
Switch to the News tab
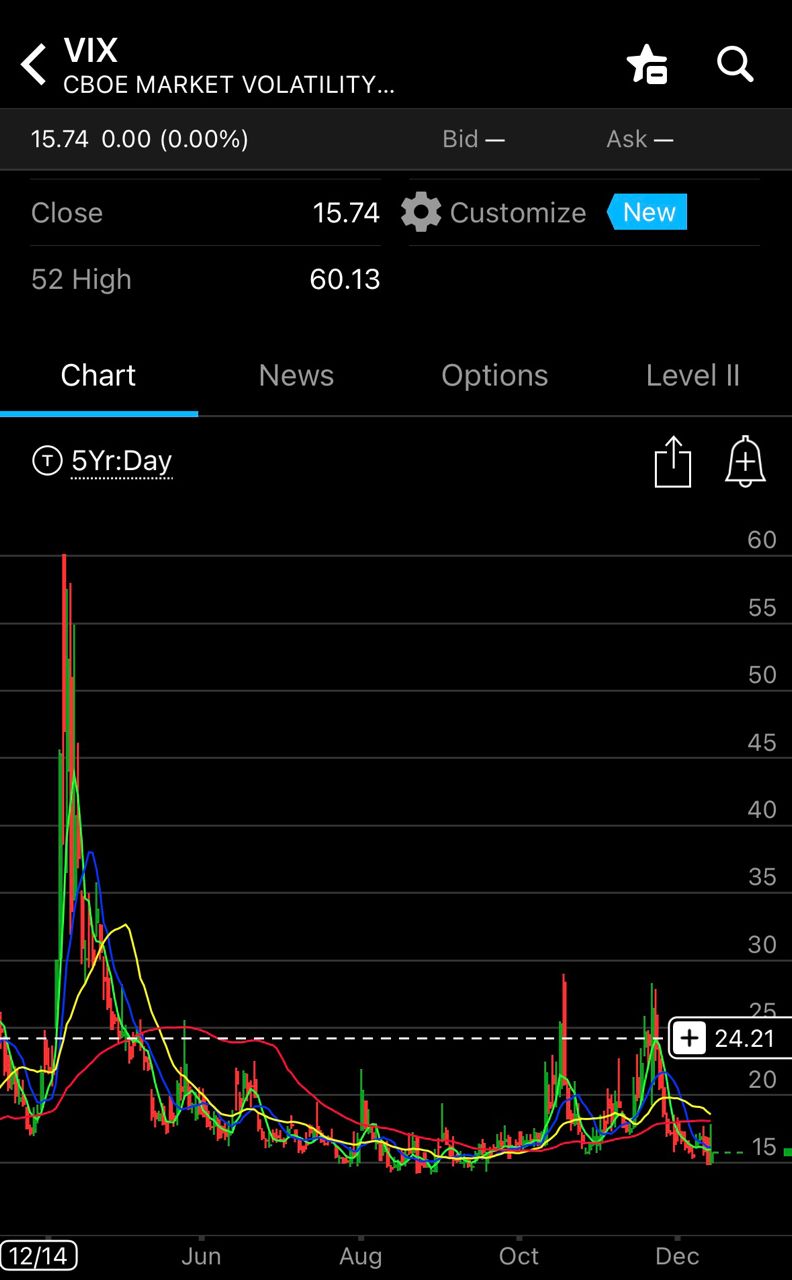(296, 376)
